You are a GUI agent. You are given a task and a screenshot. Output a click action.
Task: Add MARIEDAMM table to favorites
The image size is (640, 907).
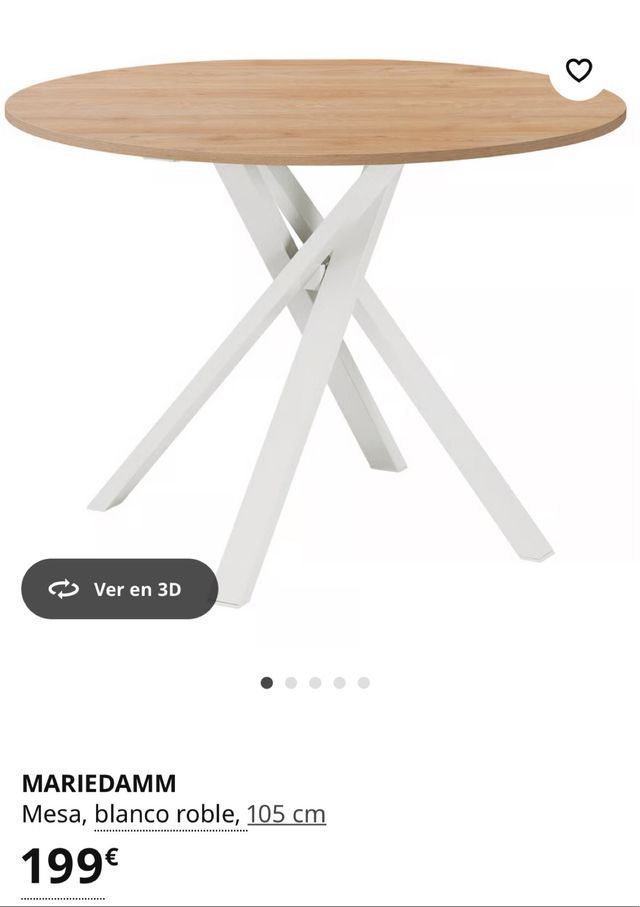(x=579, y=70)
